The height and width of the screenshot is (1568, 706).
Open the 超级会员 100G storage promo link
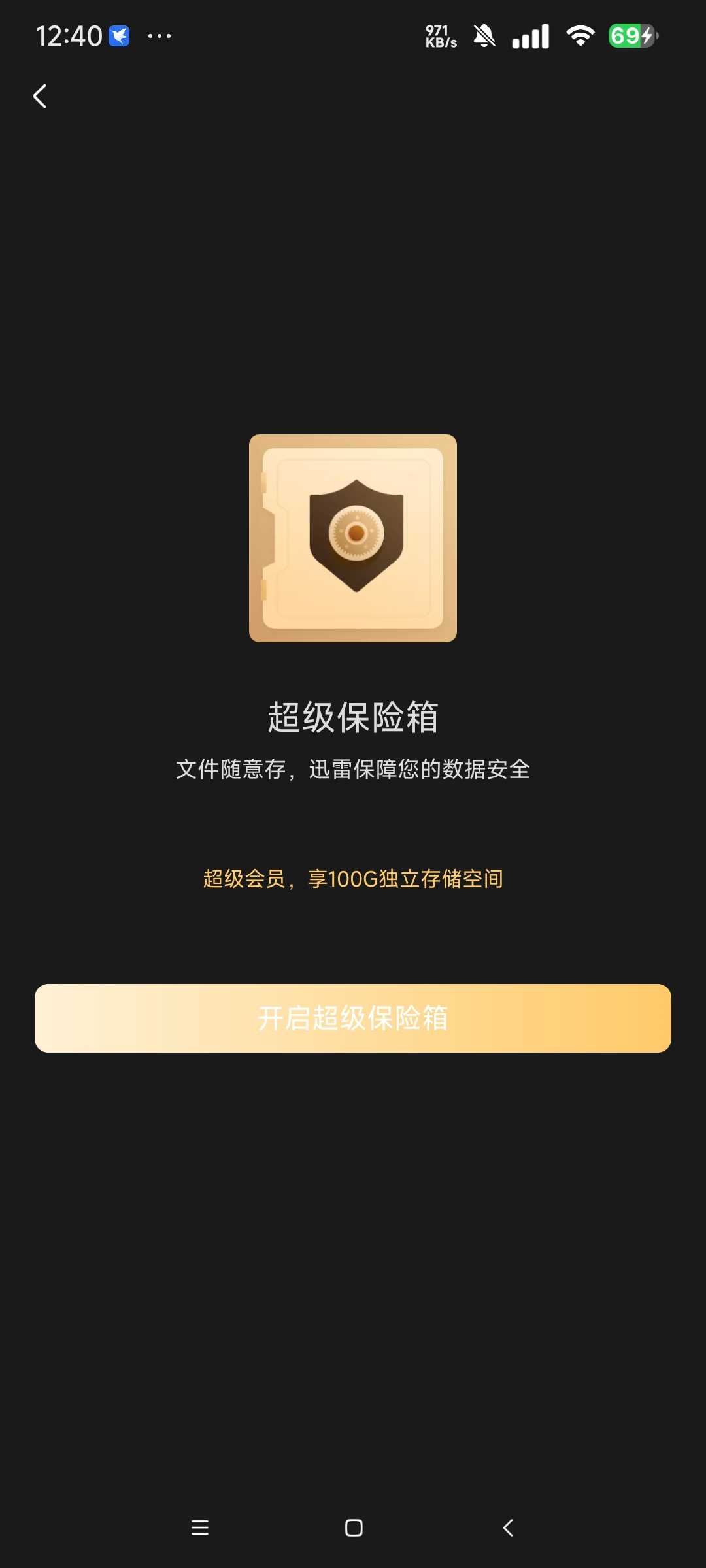(x=353, y=879)
